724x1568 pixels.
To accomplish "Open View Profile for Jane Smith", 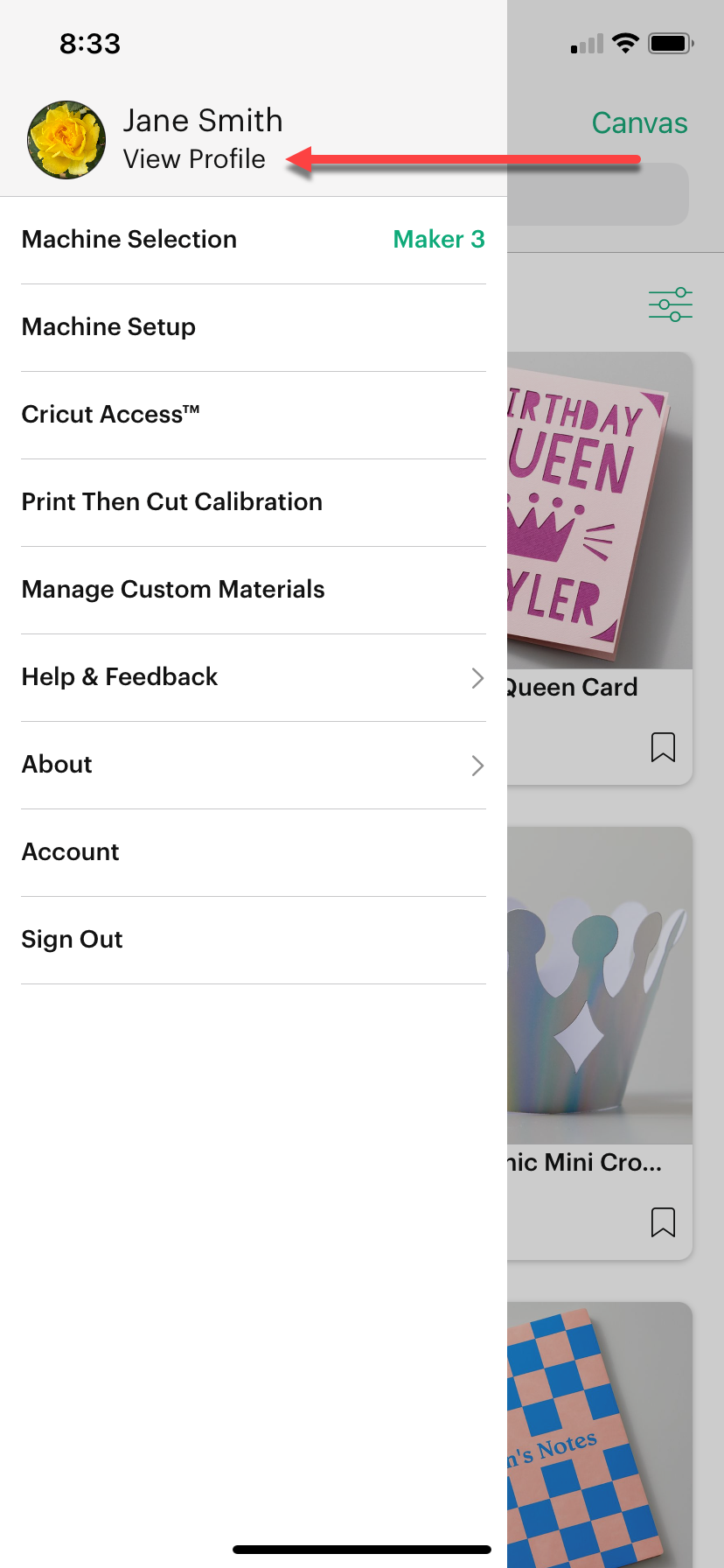I will coord(194,159).
